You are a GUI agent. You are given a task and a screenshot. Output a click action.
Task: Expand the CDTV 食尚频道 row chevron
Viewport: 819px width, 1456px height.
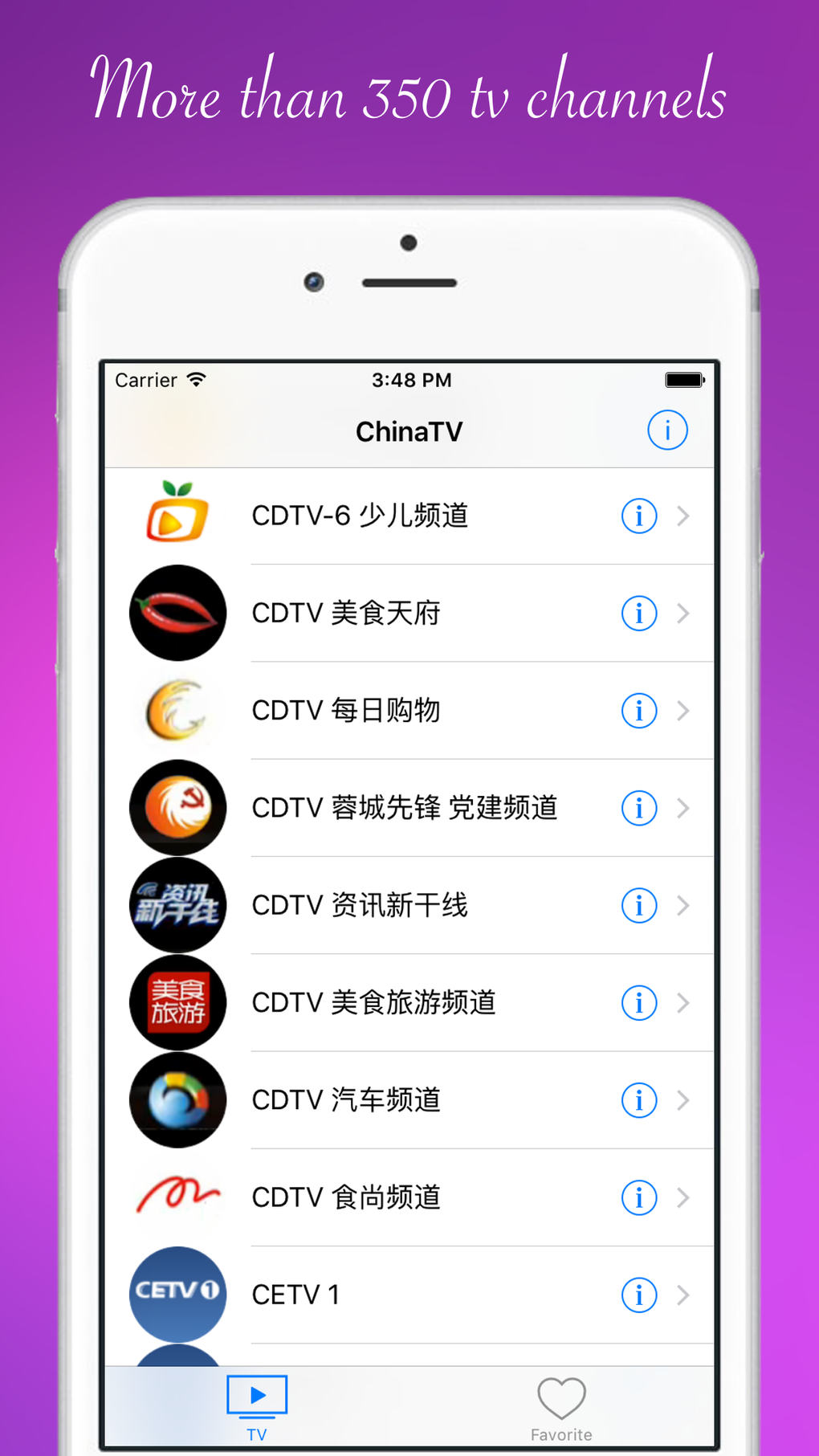(683, 1197)
